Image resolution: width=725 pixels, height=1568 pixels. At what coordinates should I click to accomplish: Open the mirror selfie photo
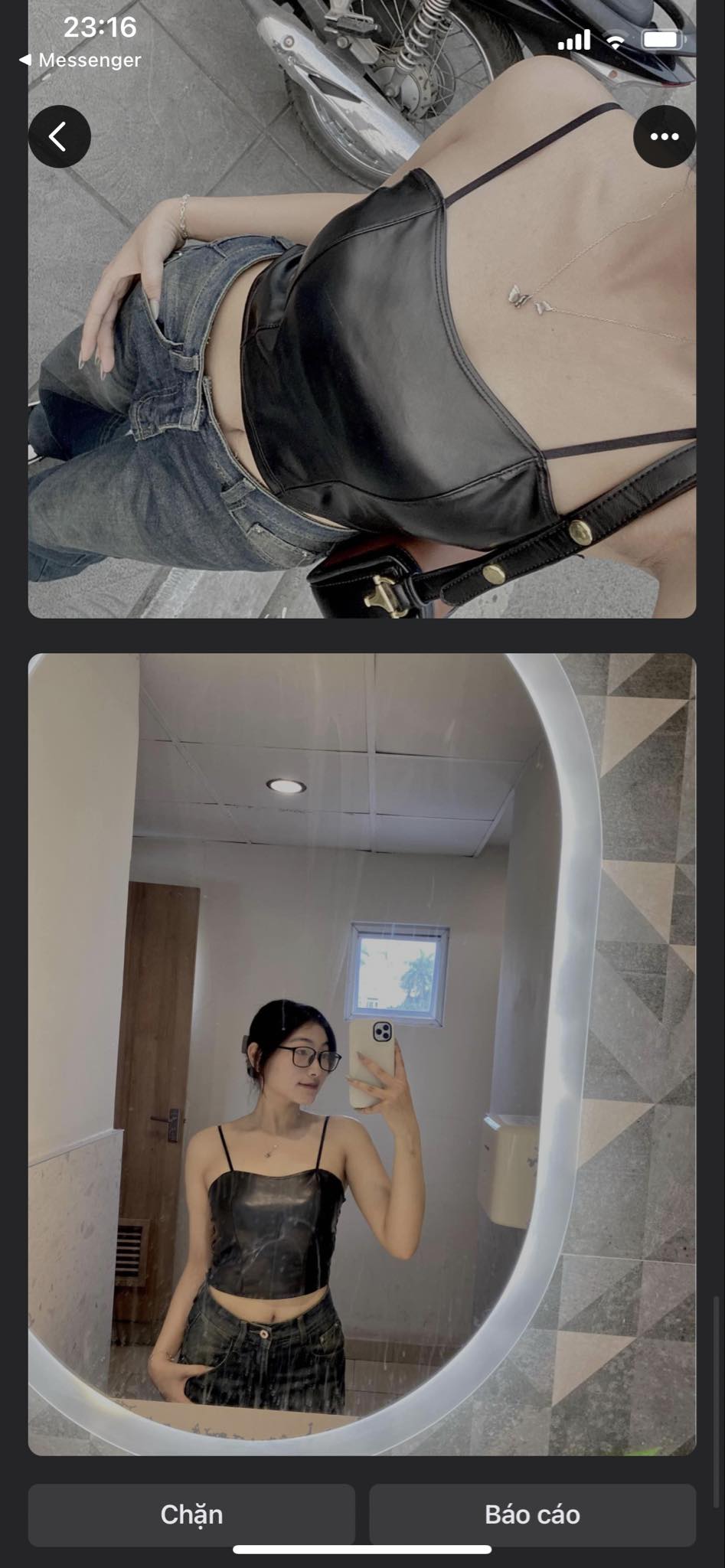(x=361, y=1053)
